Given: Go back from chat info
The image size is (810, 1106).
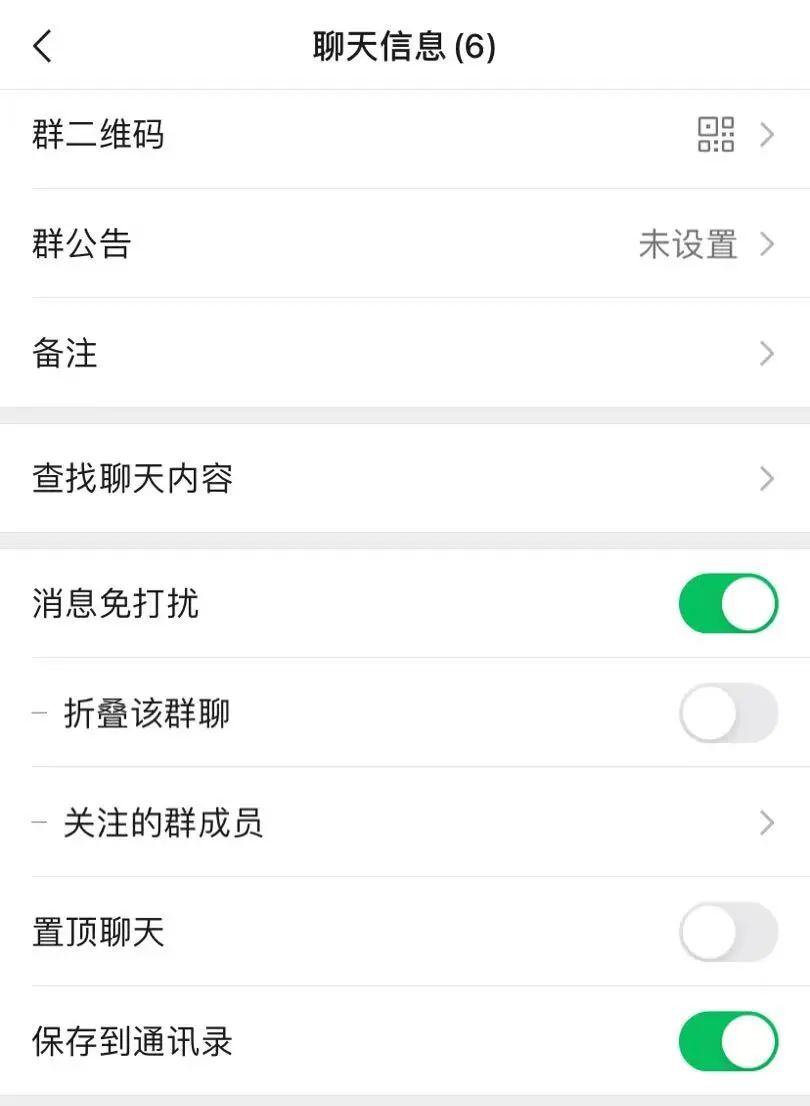Looking at the screenshot, I should click(x=43, y=46).
